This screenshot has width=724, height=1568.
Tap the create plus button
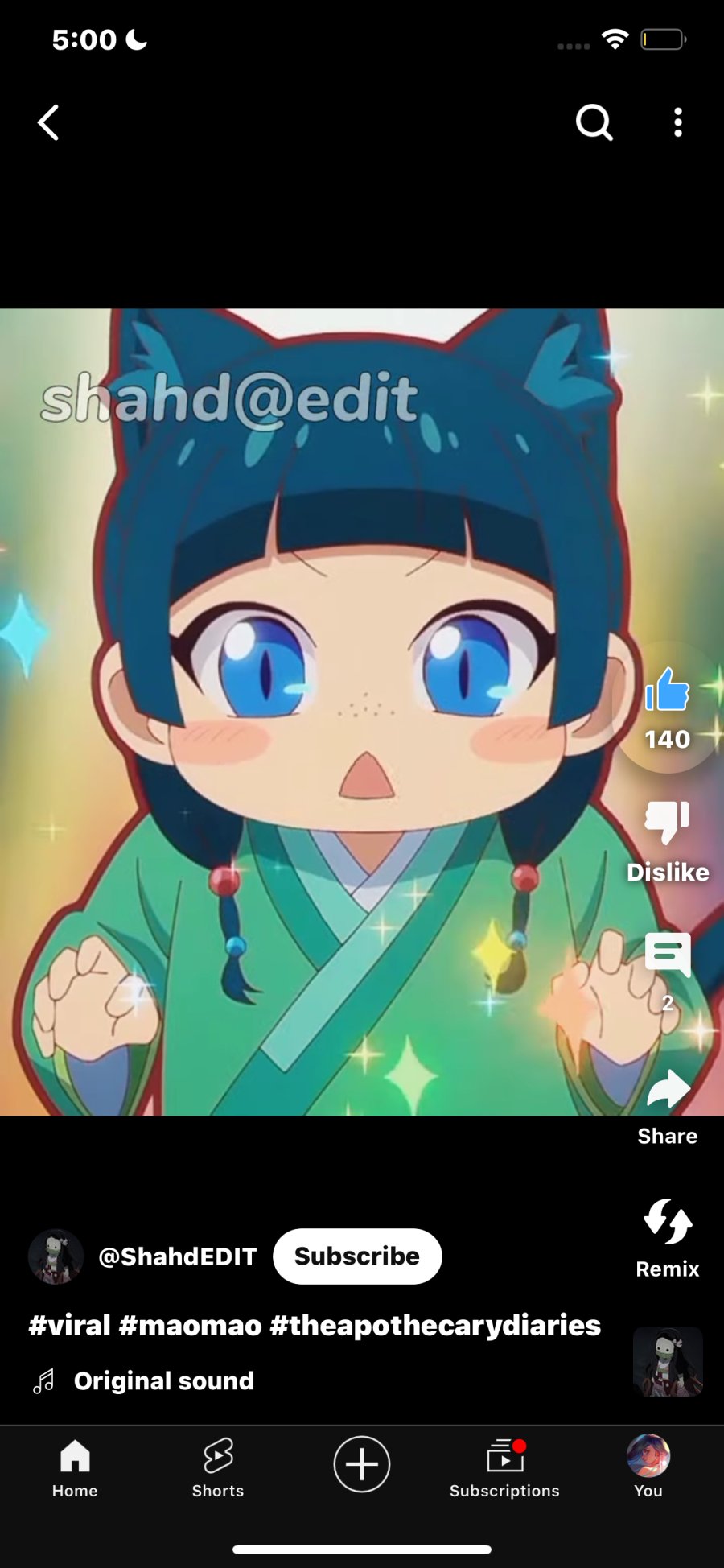(x=362, y=1464)
